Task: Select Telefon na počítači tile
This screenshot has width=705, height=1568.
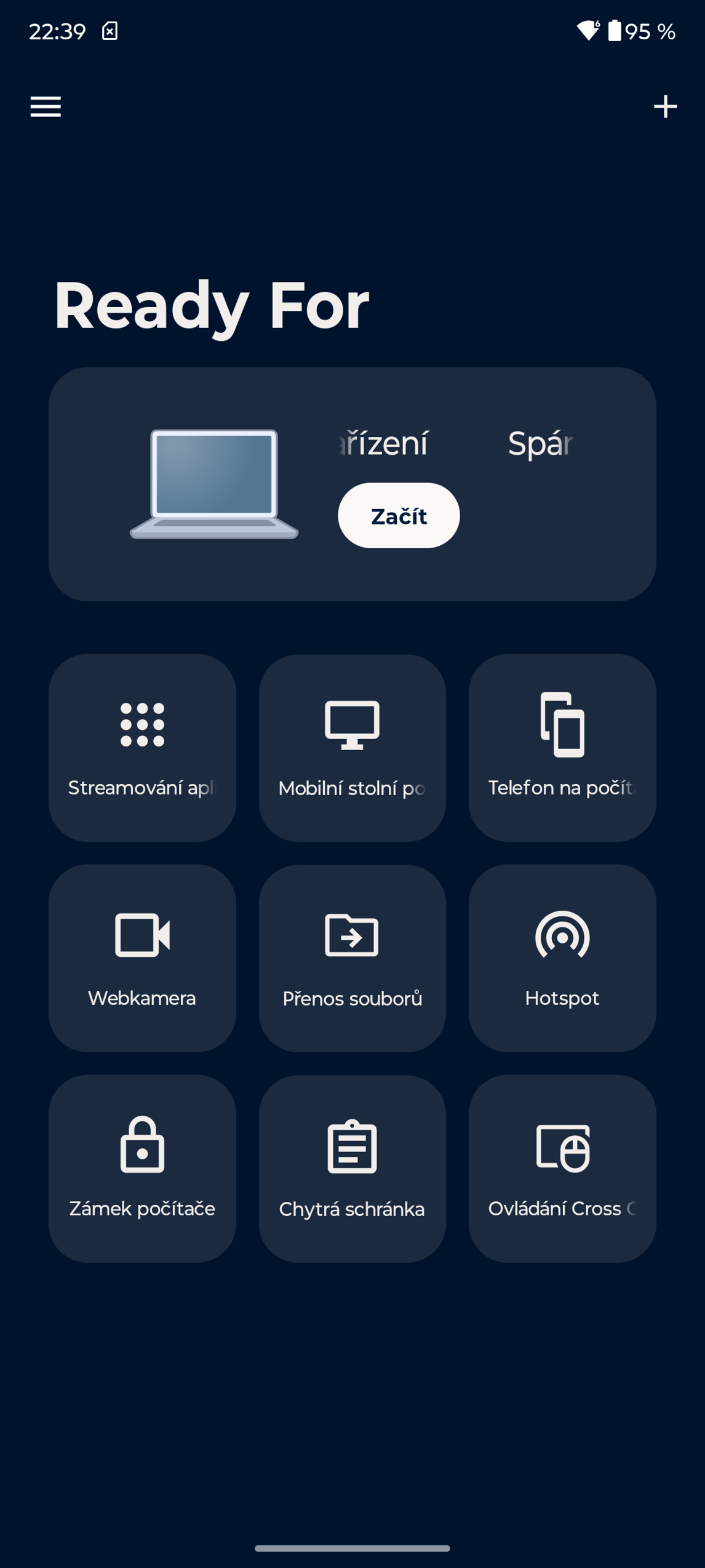Action: tap(562, 748)
